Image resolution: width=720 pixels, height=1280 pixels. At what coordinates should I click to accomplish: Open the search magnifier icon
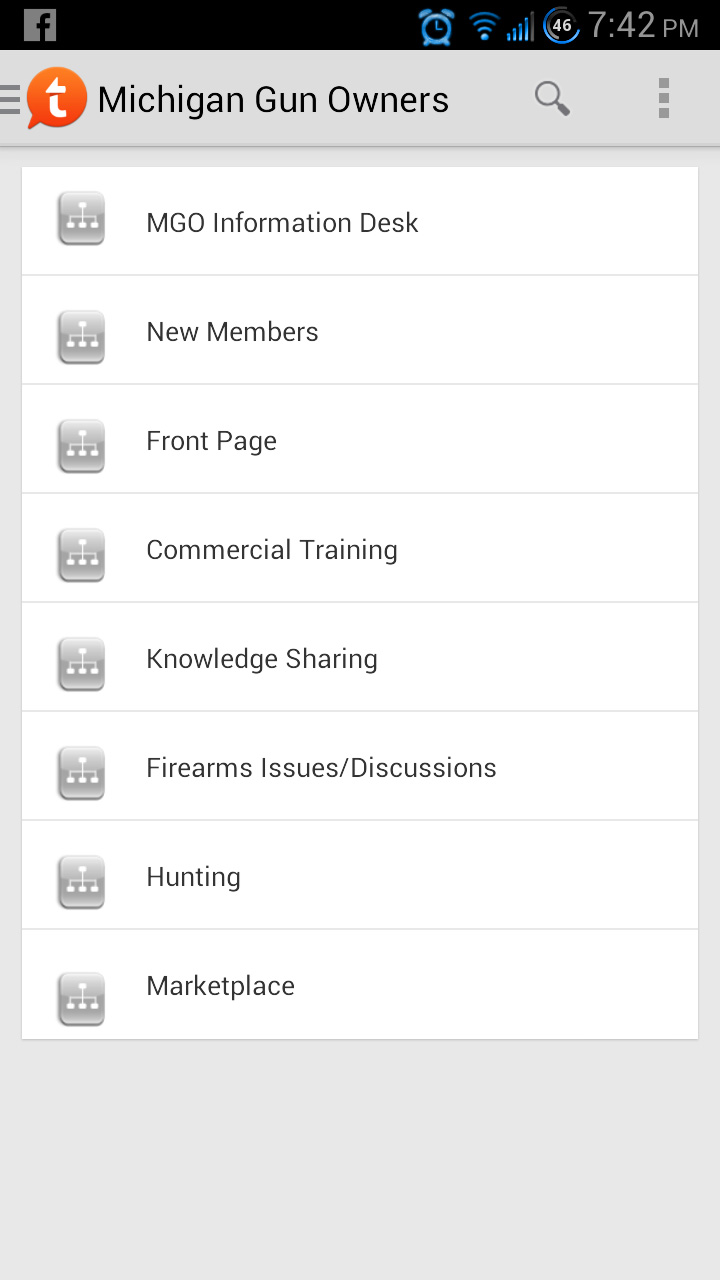pos(552,99)
